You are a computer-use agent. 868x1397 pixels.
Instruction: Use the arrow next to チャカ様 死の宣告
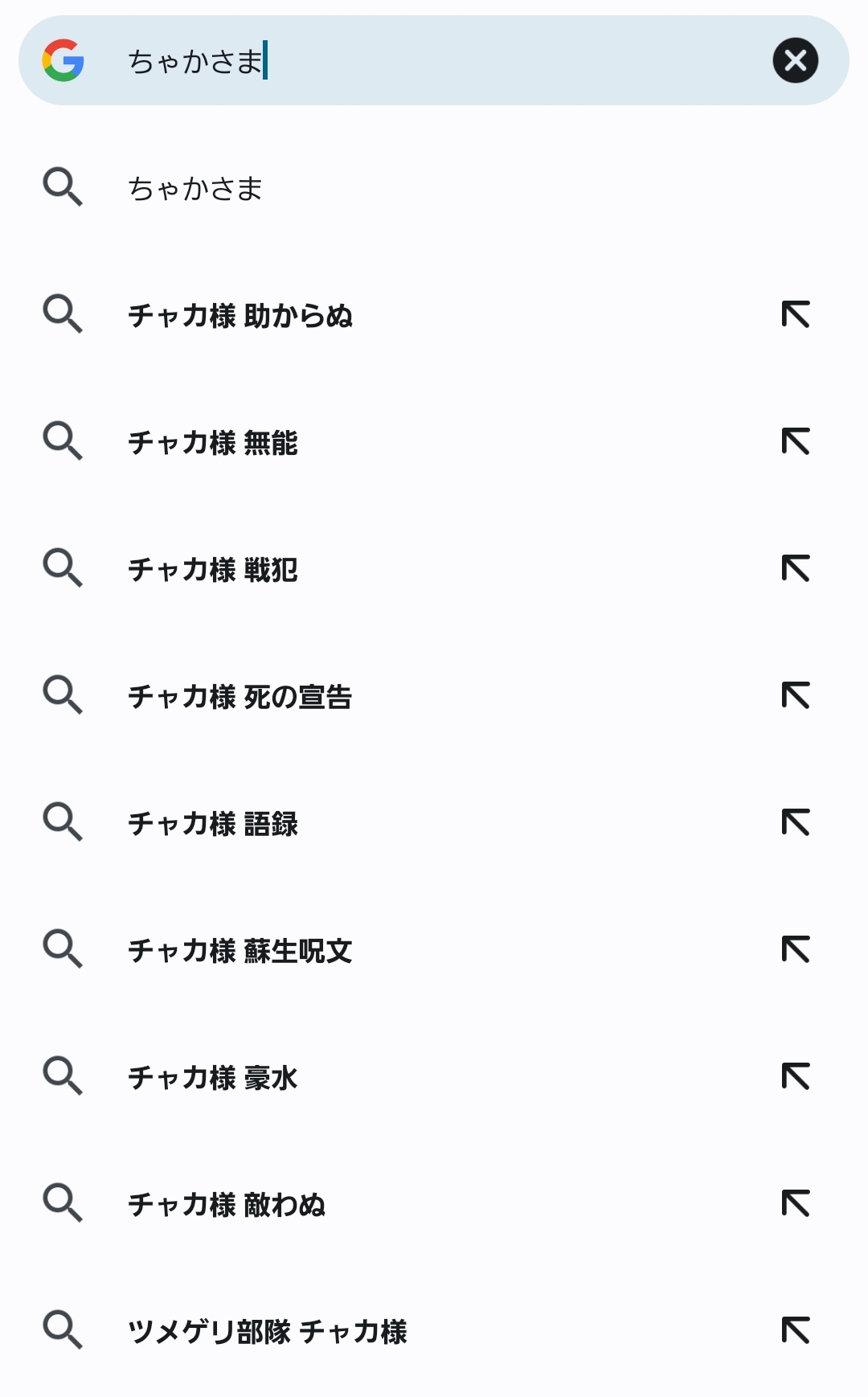point(795,695)
